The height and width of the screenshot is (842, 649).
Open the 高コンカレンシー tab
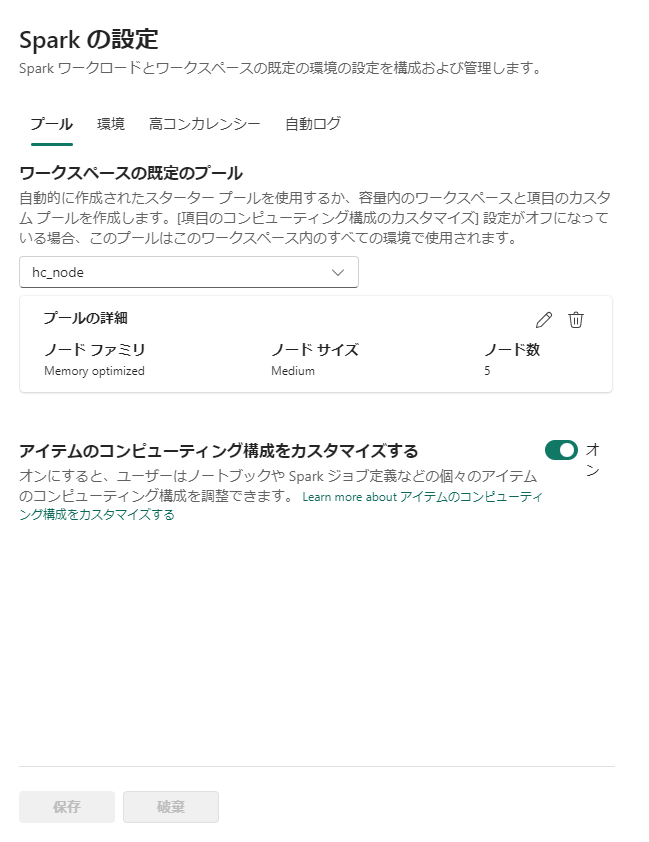[x=204, y=124]
